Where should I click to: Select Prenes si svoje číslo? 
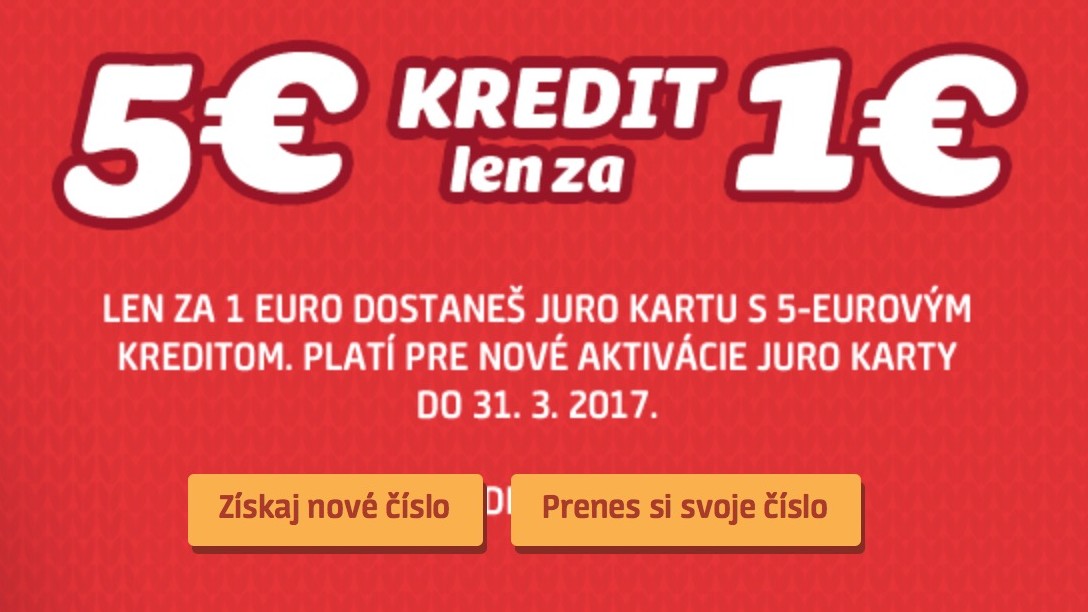coord(685,509)
